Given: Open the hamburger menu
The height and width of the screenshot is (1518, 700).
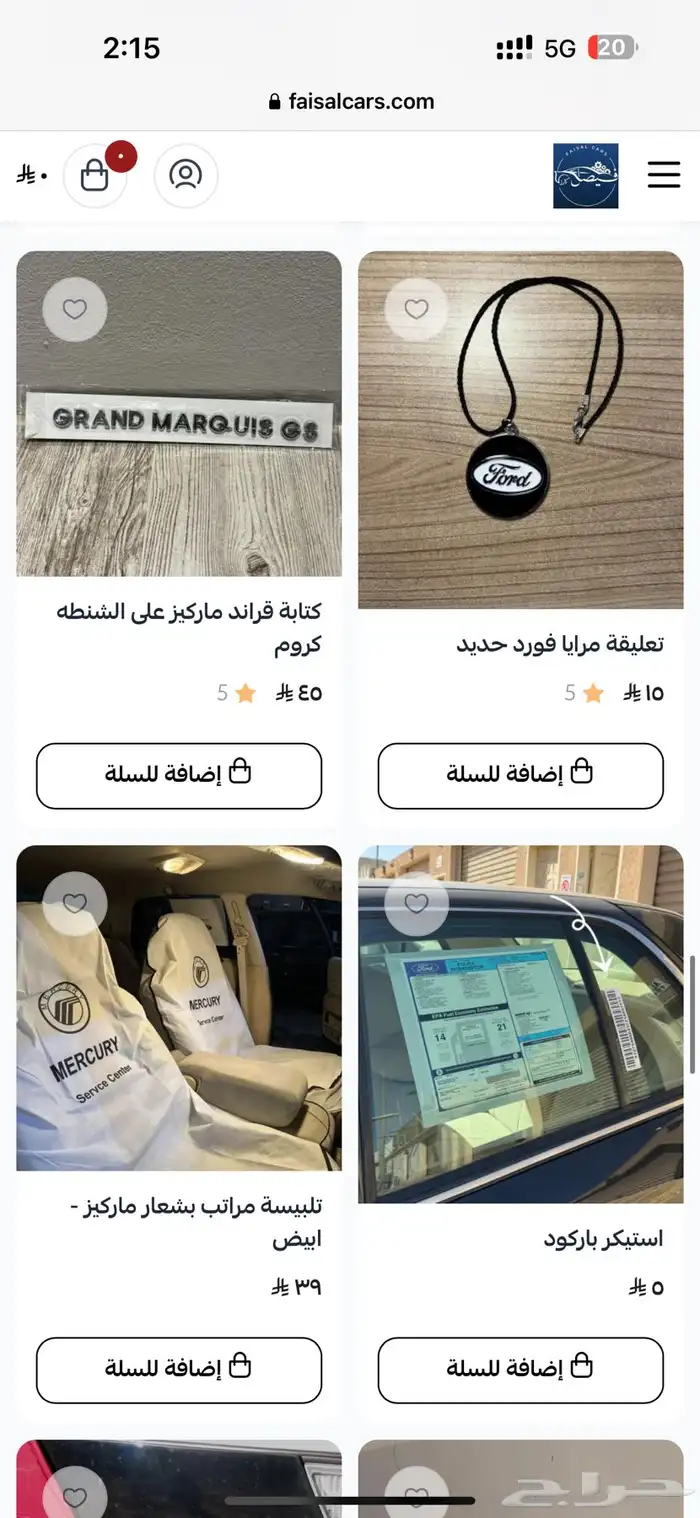Looking at the screenshot, I should tap(663, 175).
